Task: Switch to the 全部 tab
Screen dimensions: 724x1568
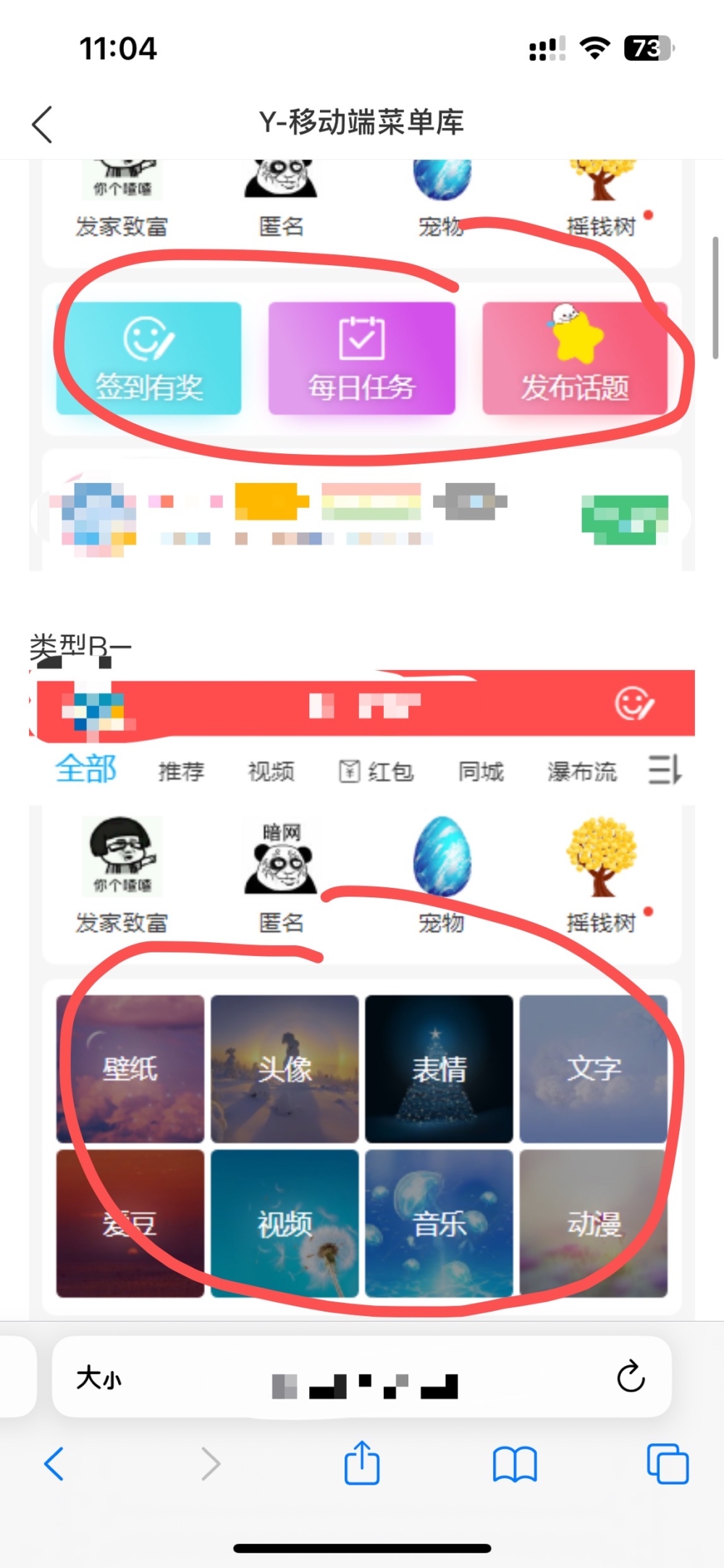Action: click(85, 769)
